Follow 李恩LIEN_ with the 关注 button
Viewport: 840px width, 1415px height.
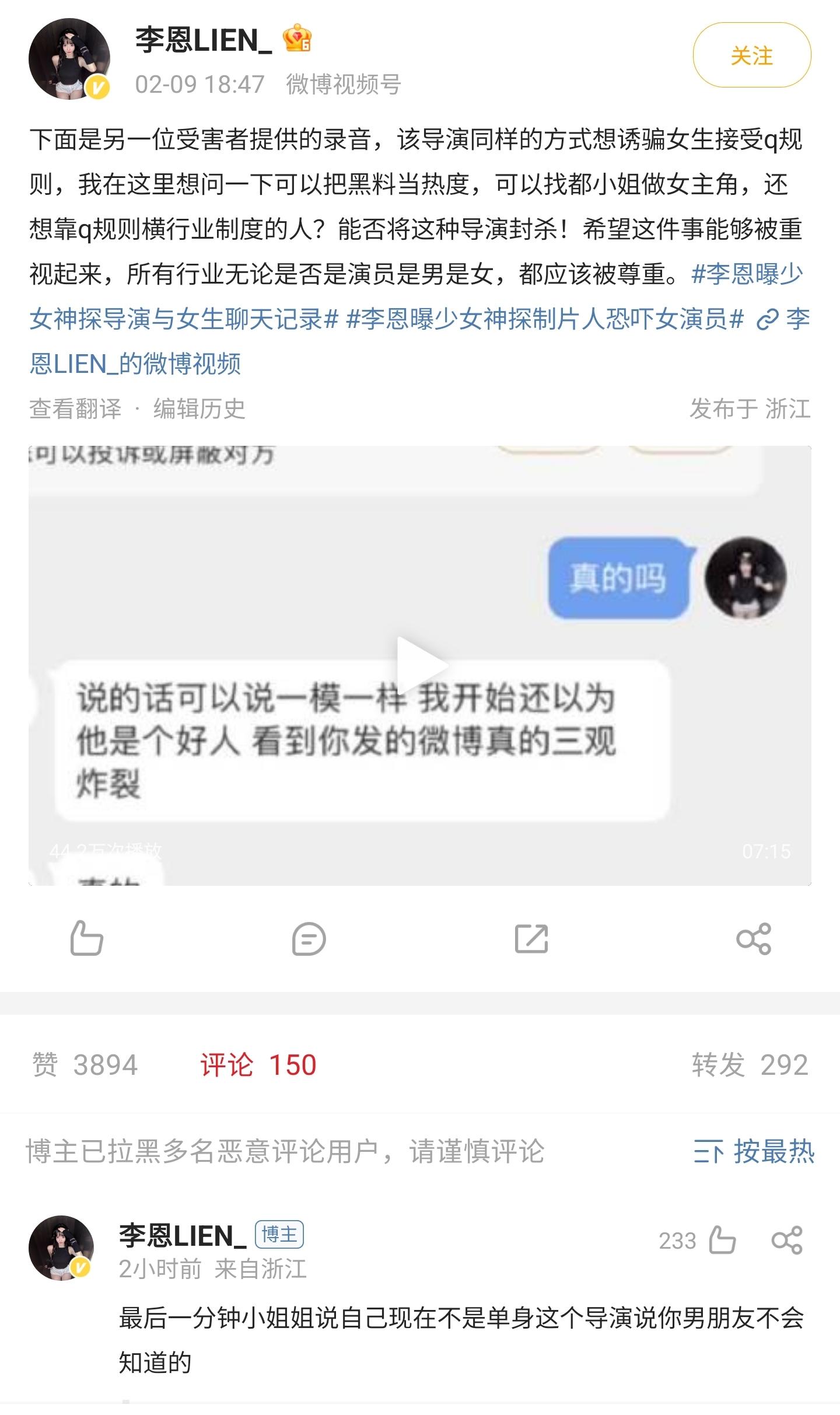coord(751,56)
